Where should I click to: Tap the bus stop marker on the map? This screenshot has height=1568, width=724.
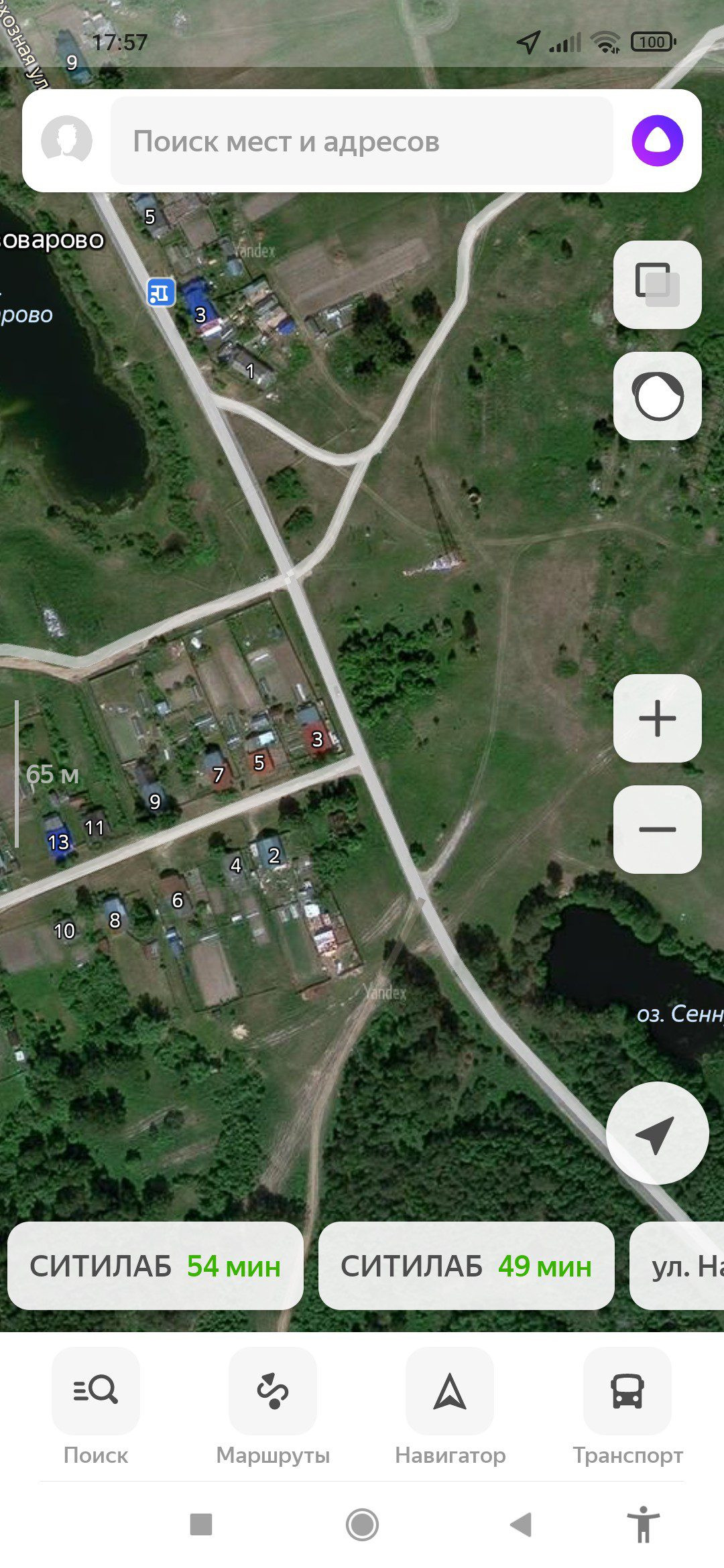(161, 293)
